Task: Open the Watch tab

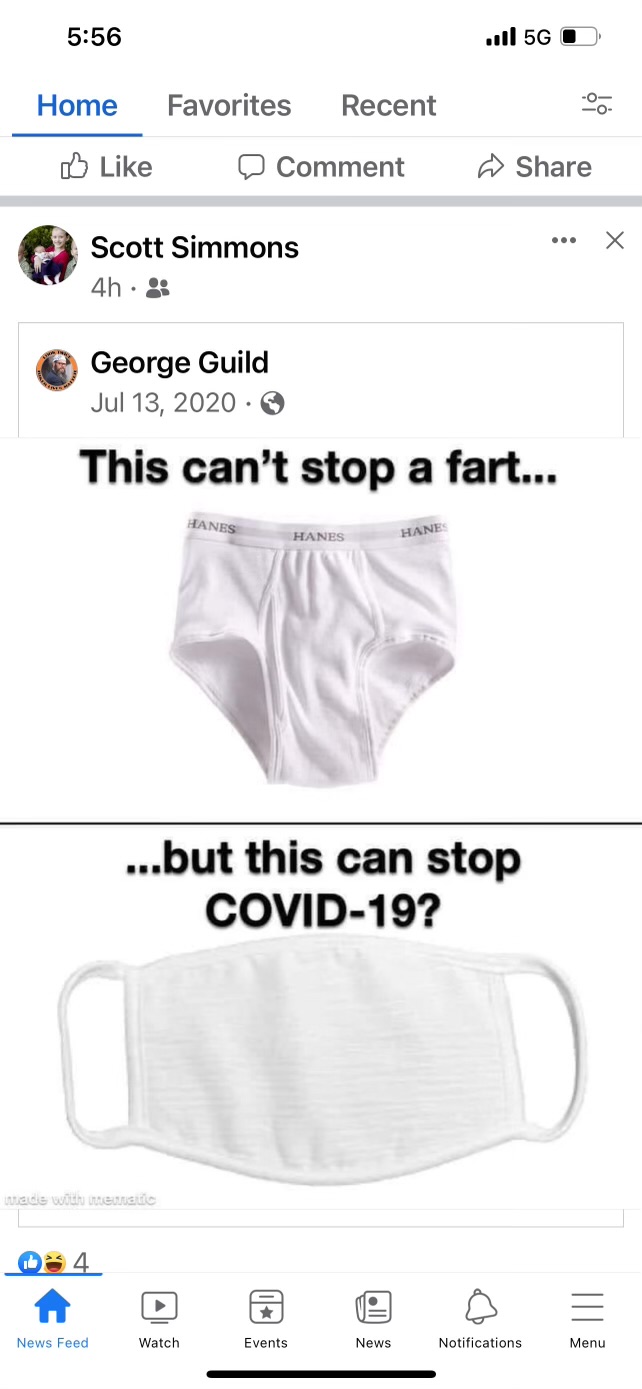Action: 159,1319
